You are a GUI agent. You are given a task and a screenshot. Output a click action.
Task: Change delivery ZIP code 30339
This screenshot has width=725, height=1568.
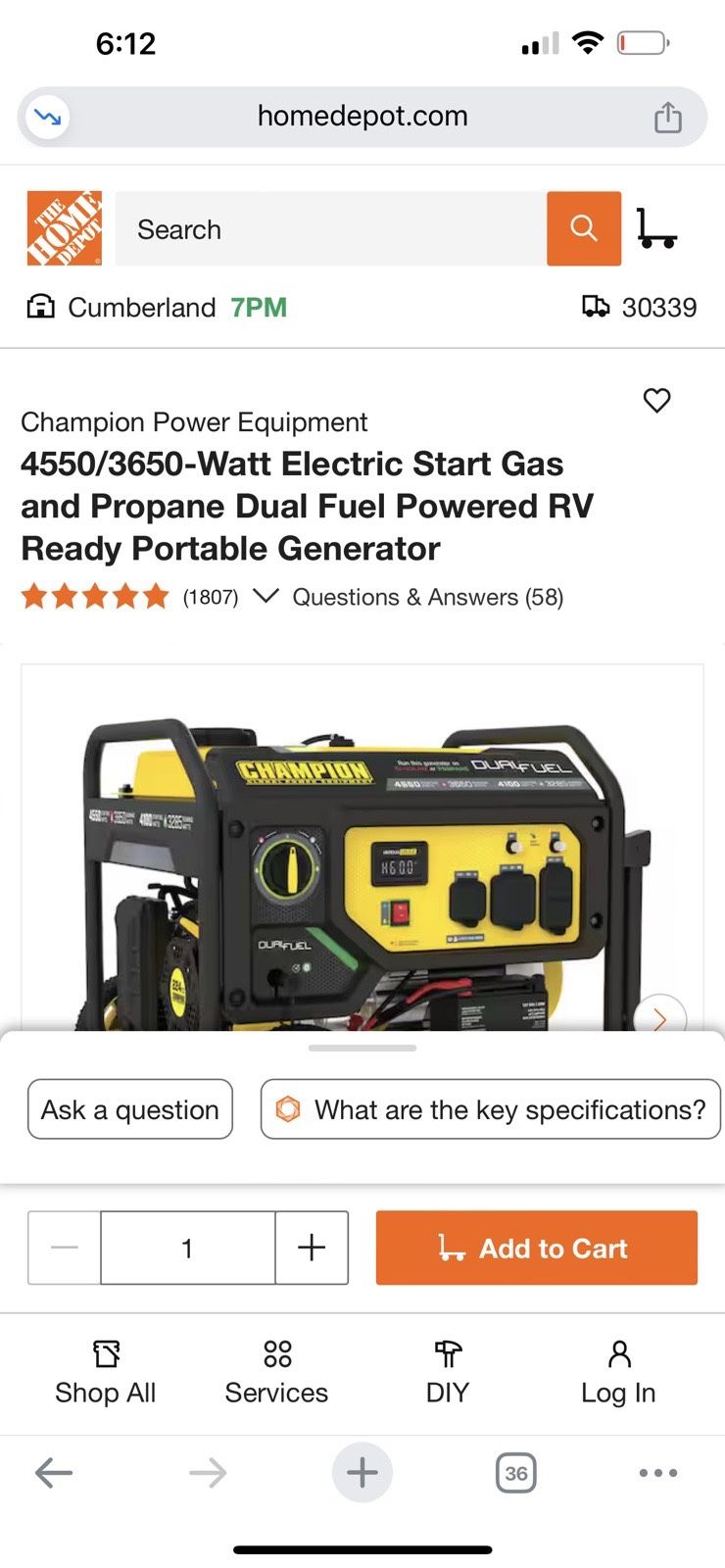tap(640, 308)
